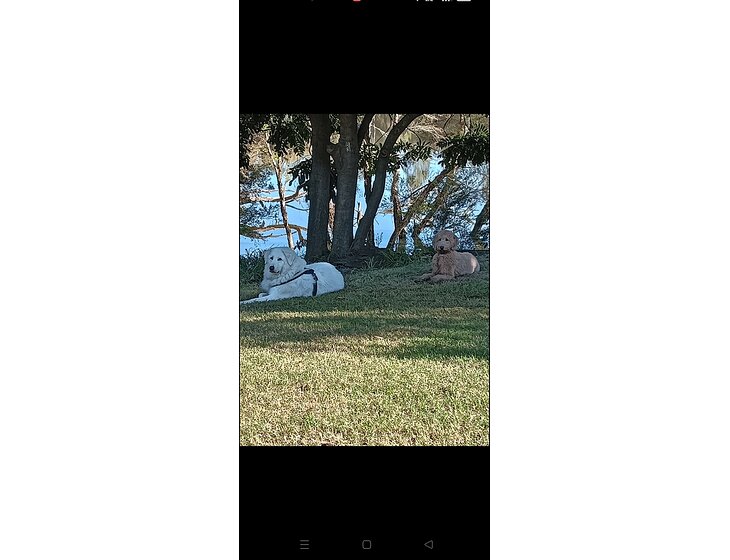
Task: Go back using the system back button
Action: [428, 544]
